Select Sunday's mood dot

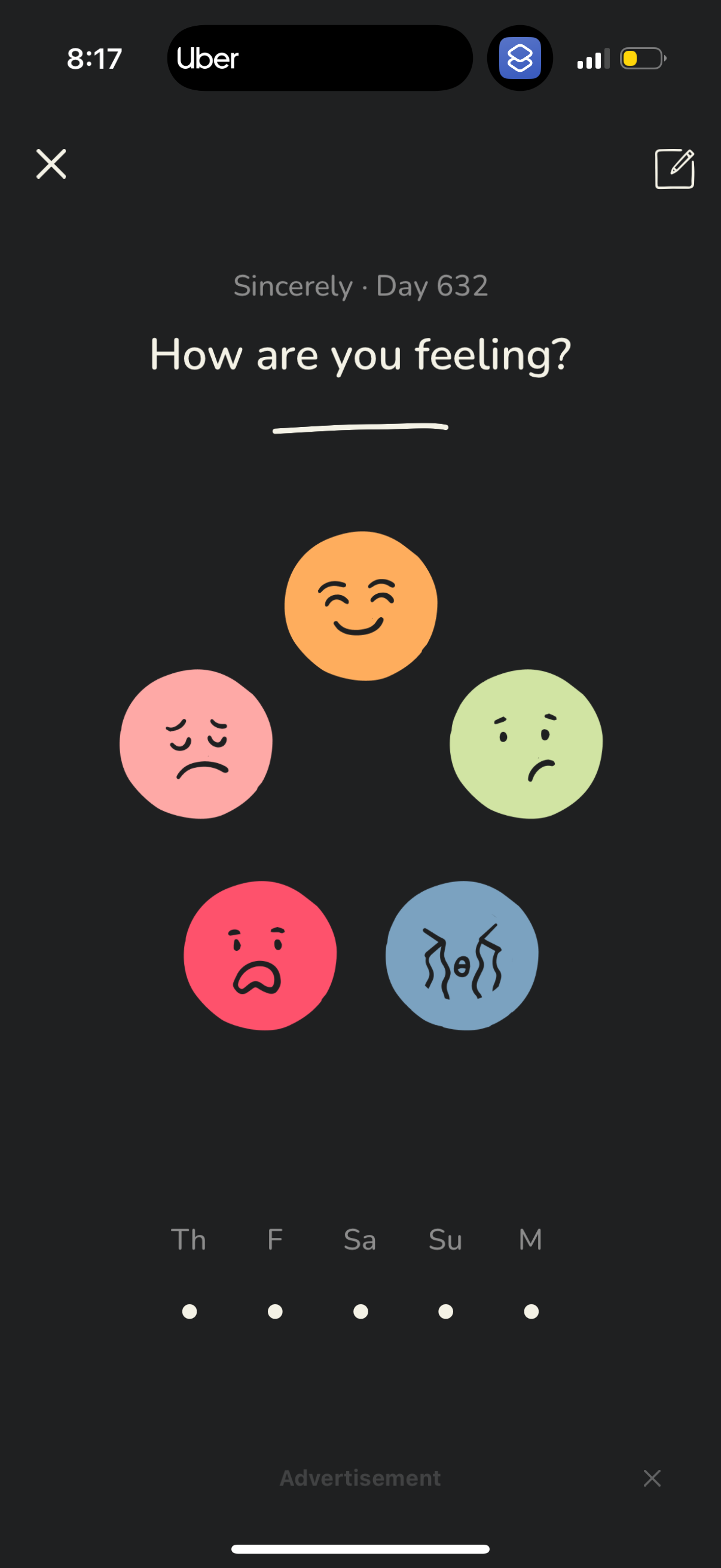pos(446,1312)
